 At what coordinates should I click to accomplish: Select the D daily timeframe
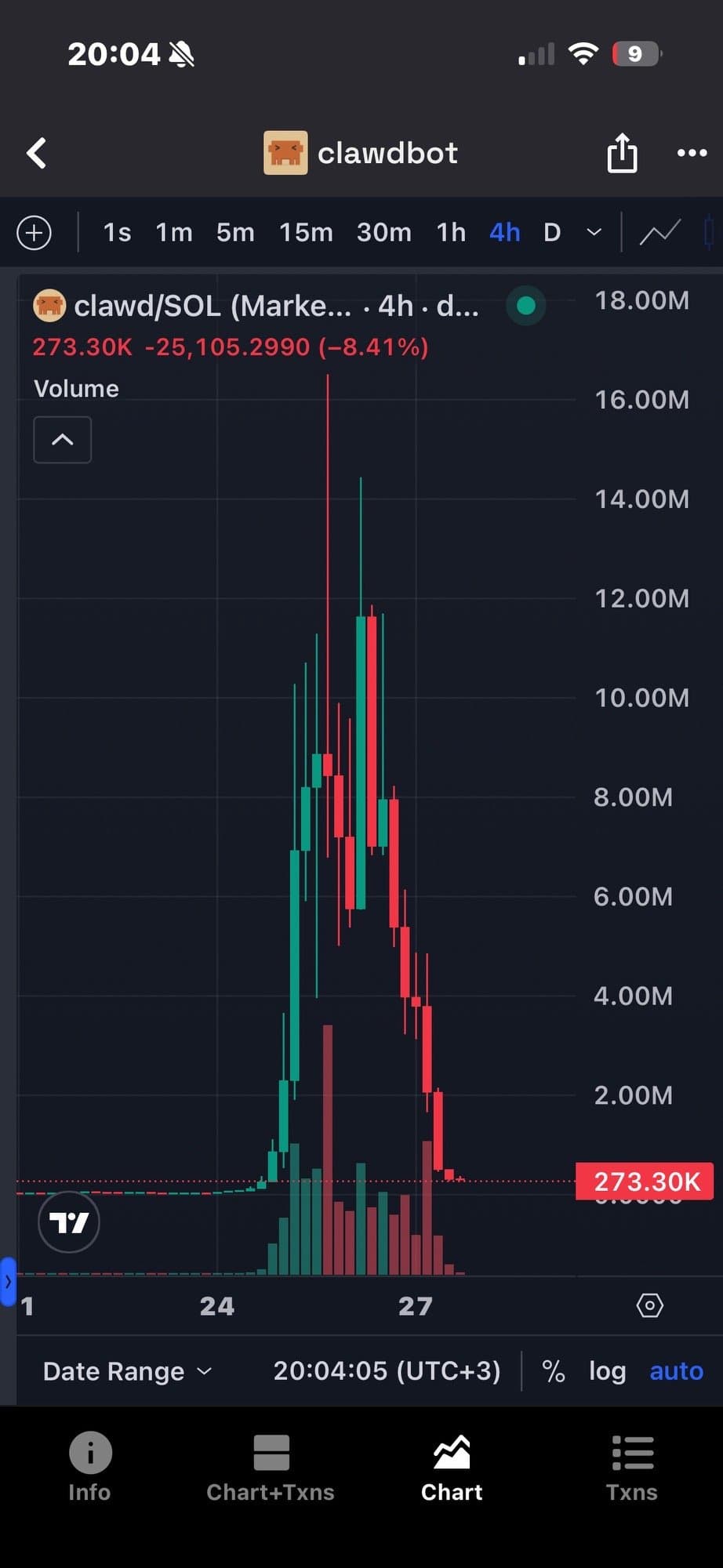coord(552,233)
